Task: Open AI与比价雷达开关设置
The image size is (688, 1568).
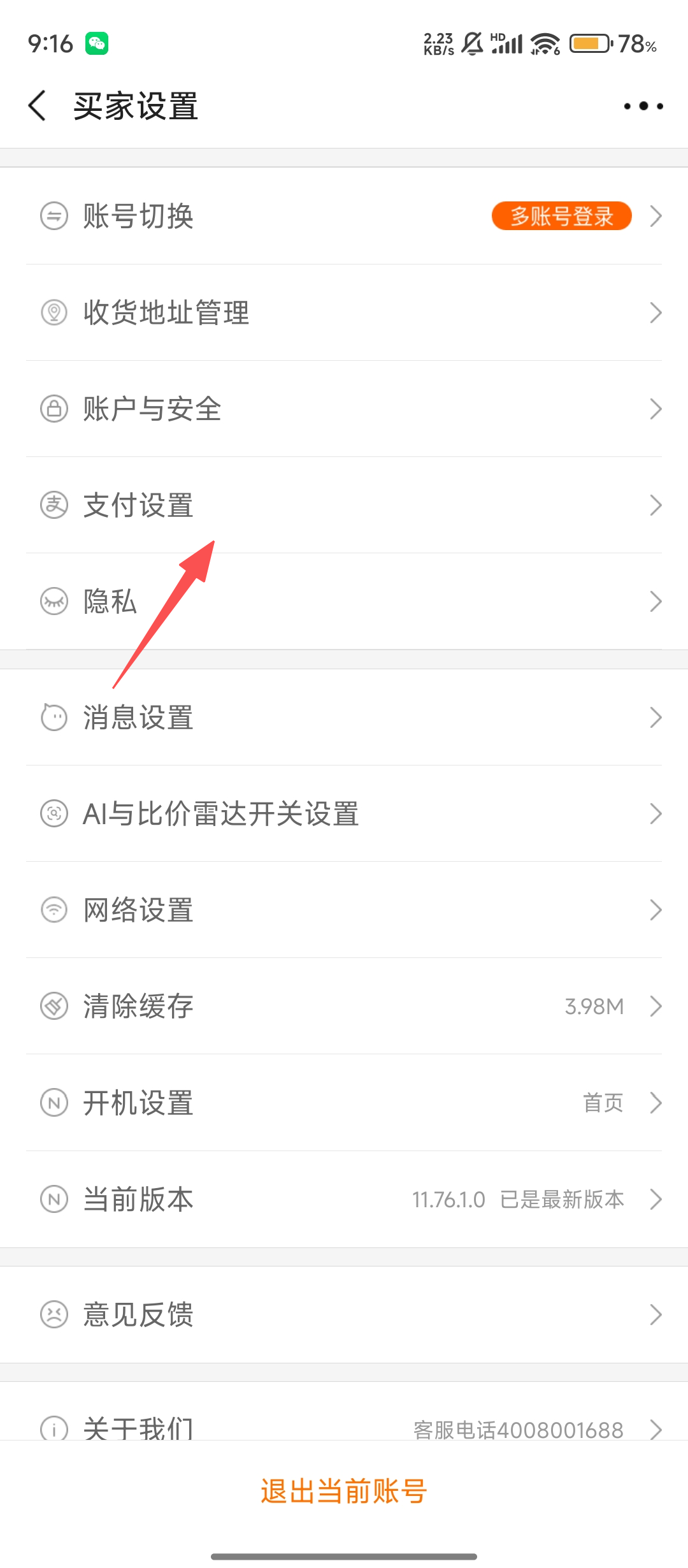Action: coord(344,813)
